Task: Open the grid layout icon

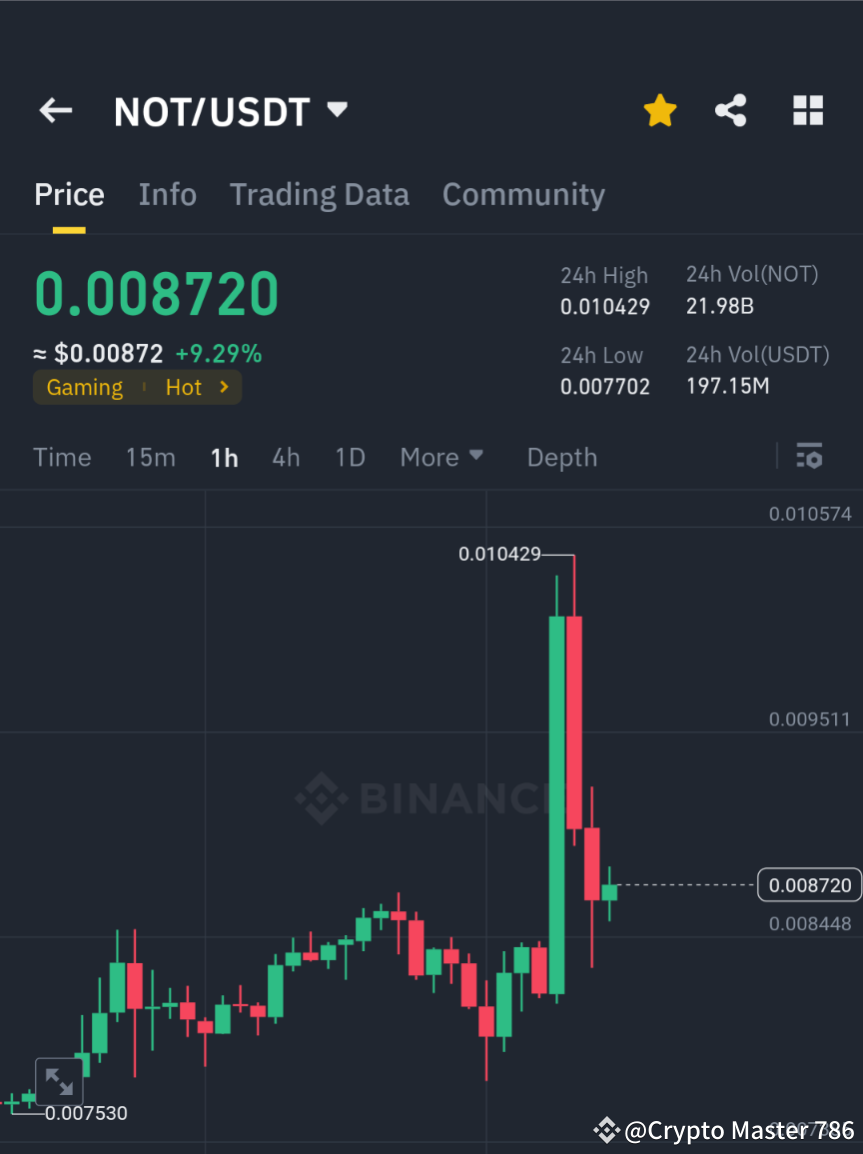Action: tap(807, 110)
